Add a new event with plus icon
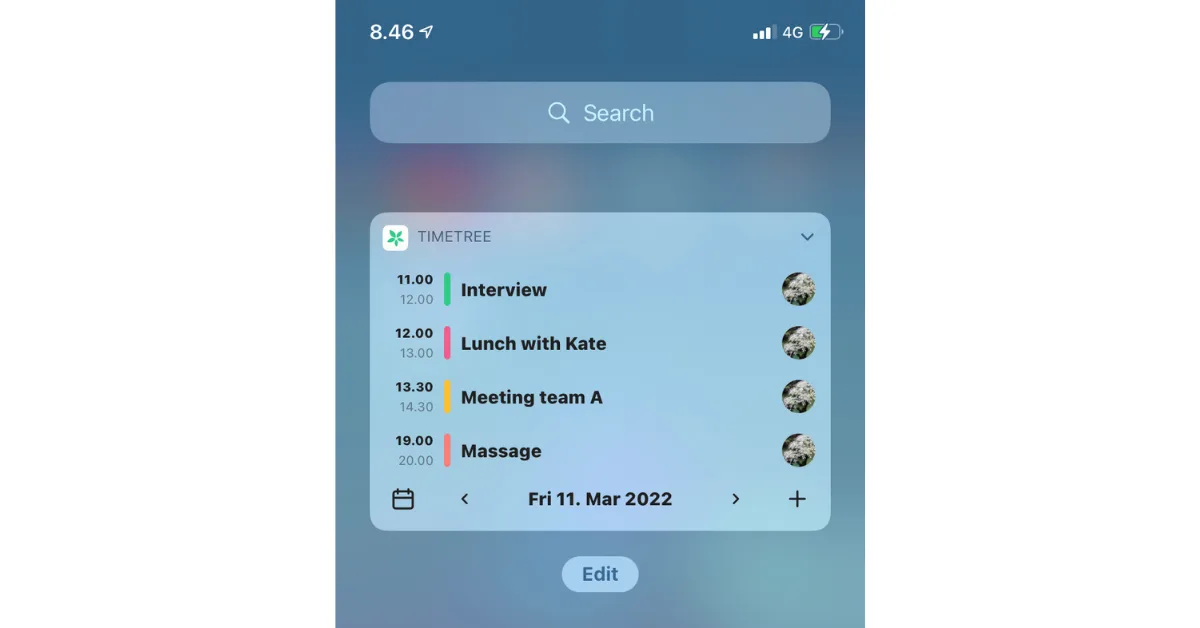This screenshot has width=1200, height=628. [x=797, y=499]
